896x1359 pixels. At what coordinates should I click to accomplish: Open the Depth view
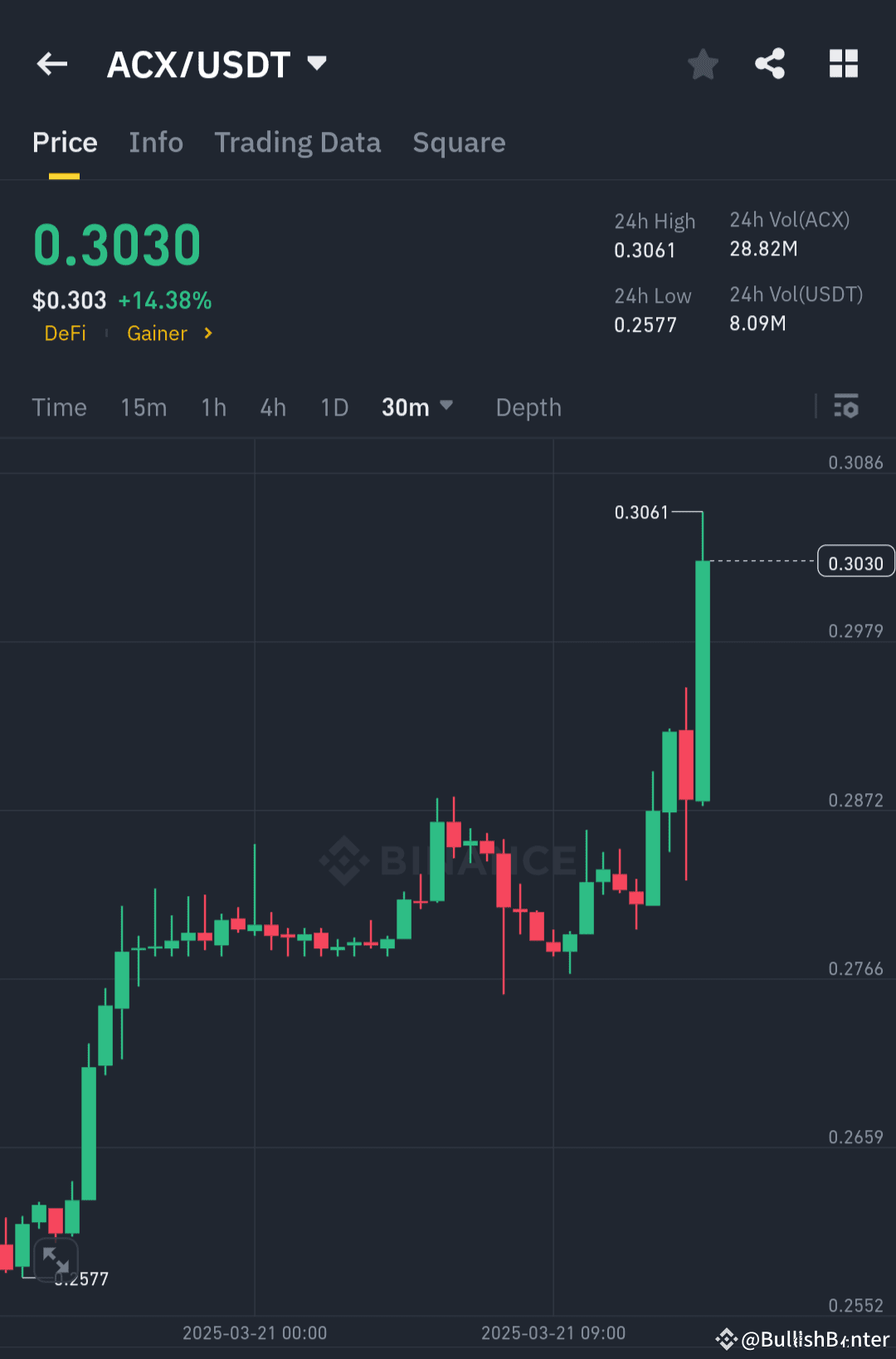[528, 407]
